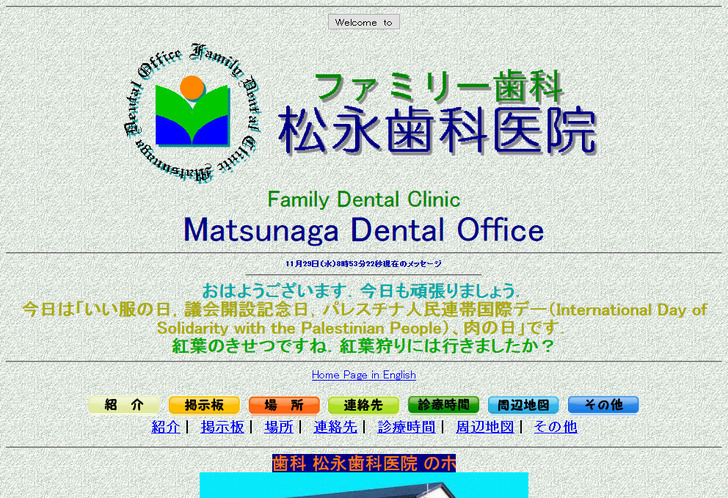Open the 診療時間 colored button
The height and width of the screenshot is (498, 728).
[443, 405]
